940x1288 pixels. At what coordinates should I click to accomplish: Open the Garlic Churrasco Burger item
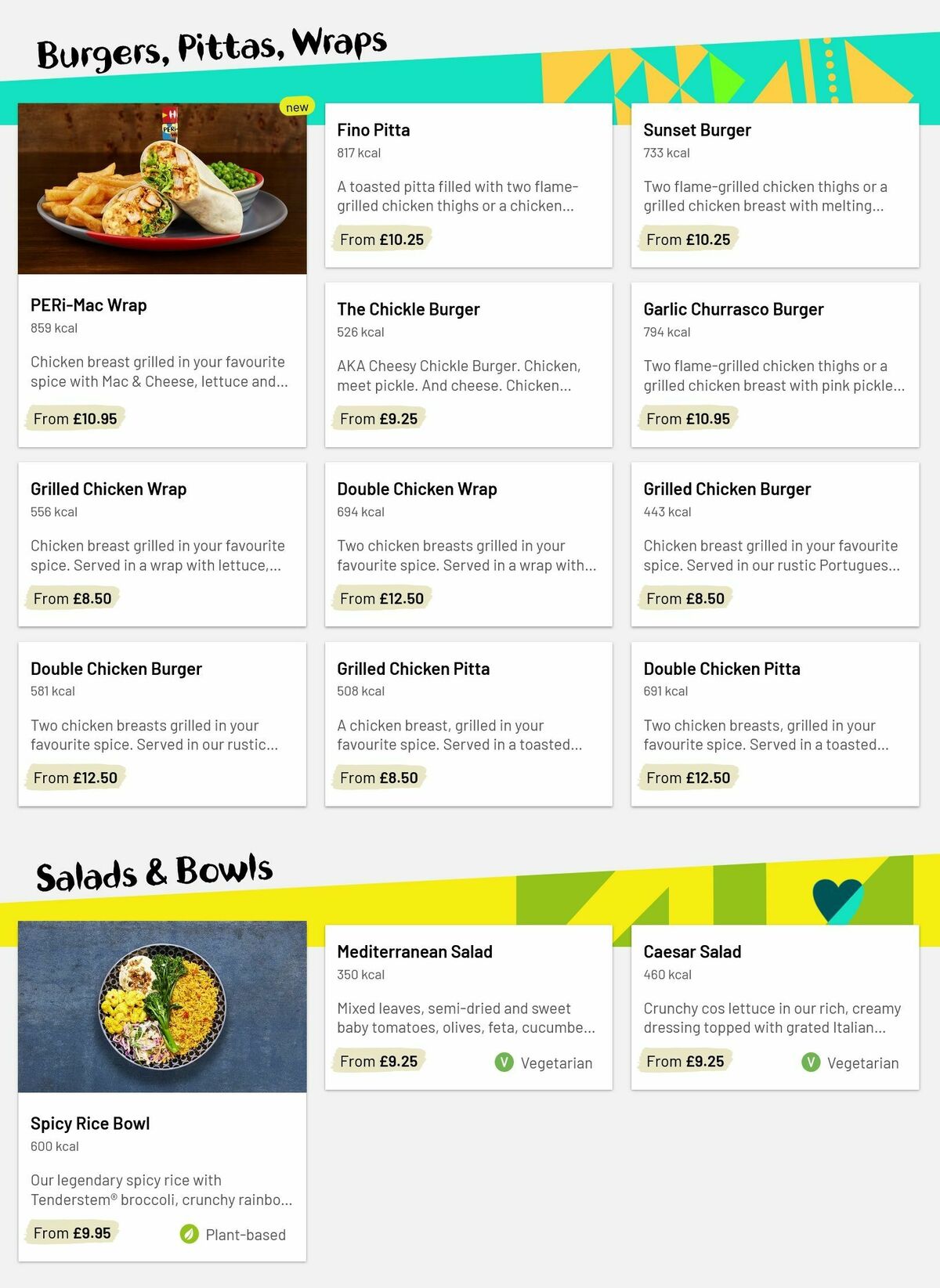point(775,364)
